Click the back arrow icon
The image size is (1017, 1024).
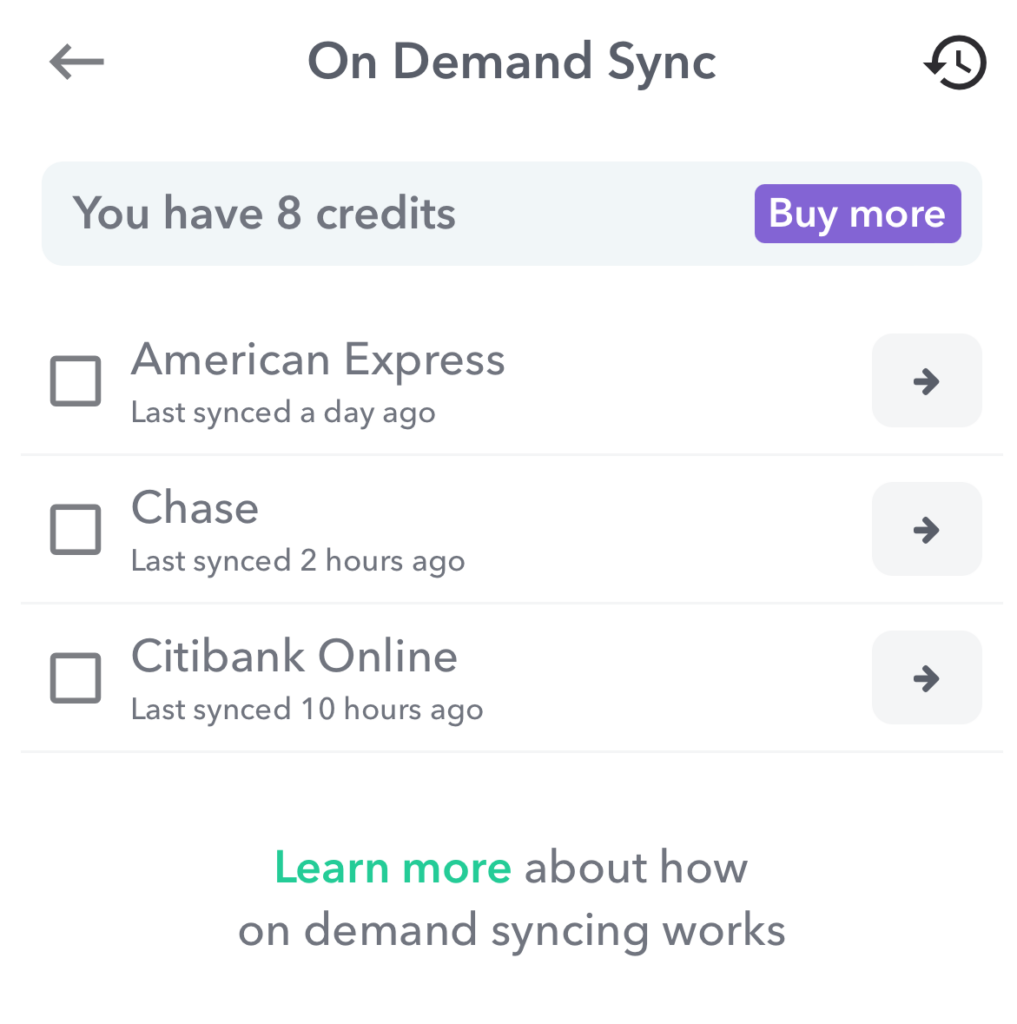[76, 62]
